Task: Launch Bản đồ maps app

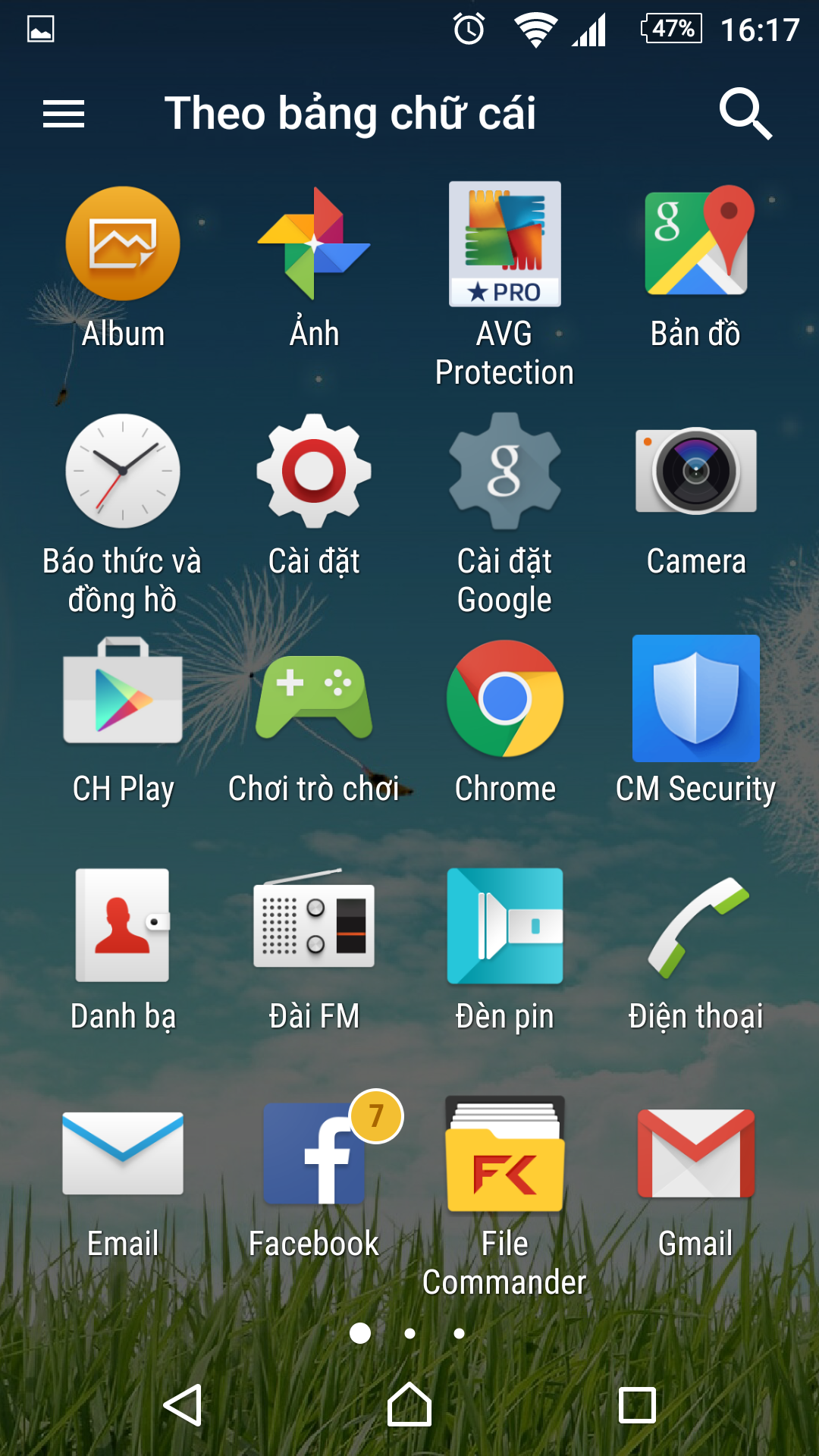Action: tap(696, 244)
